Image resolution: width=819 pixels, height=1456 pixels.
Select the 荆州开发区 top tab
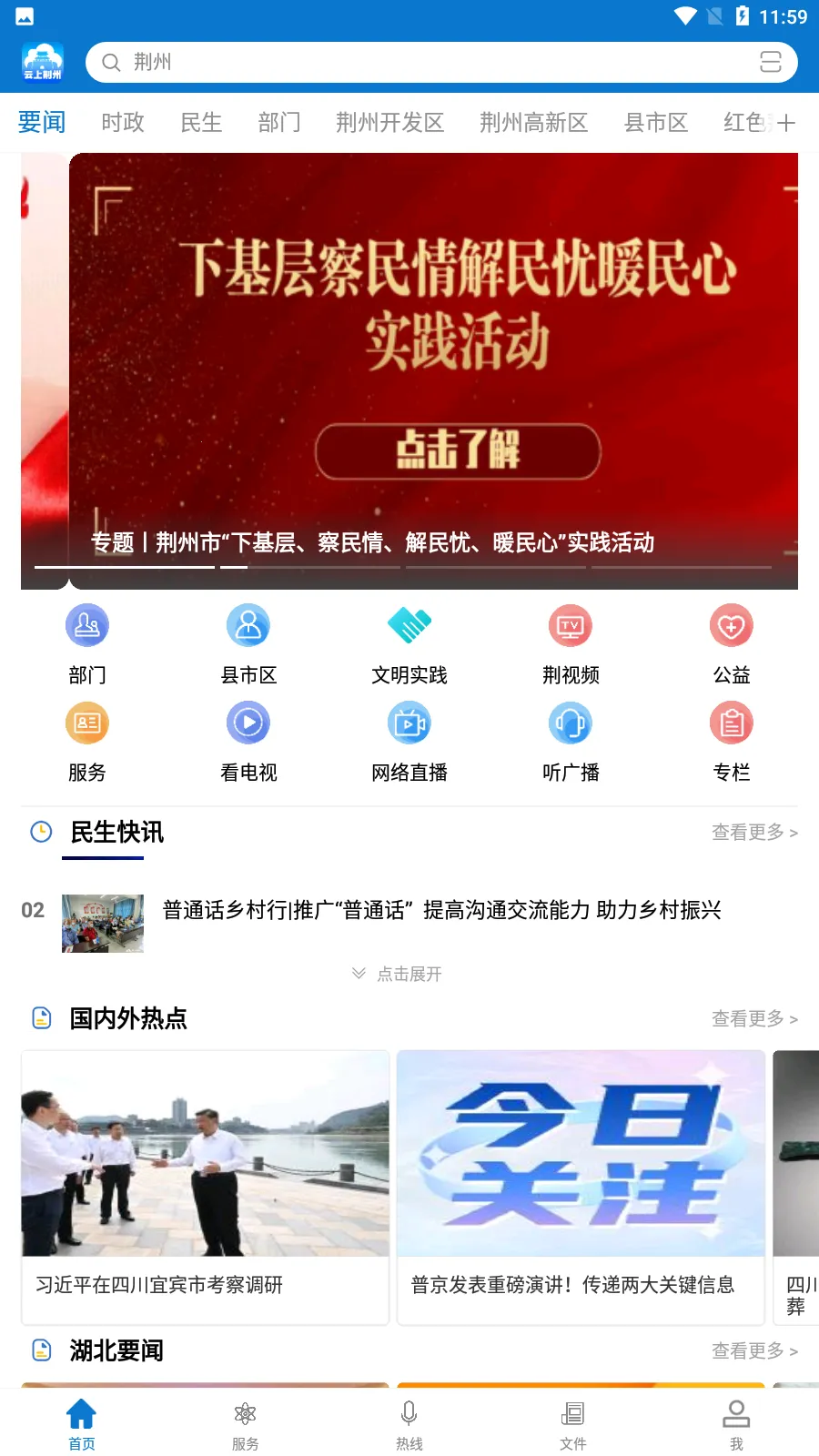click(x=389, y=123)
